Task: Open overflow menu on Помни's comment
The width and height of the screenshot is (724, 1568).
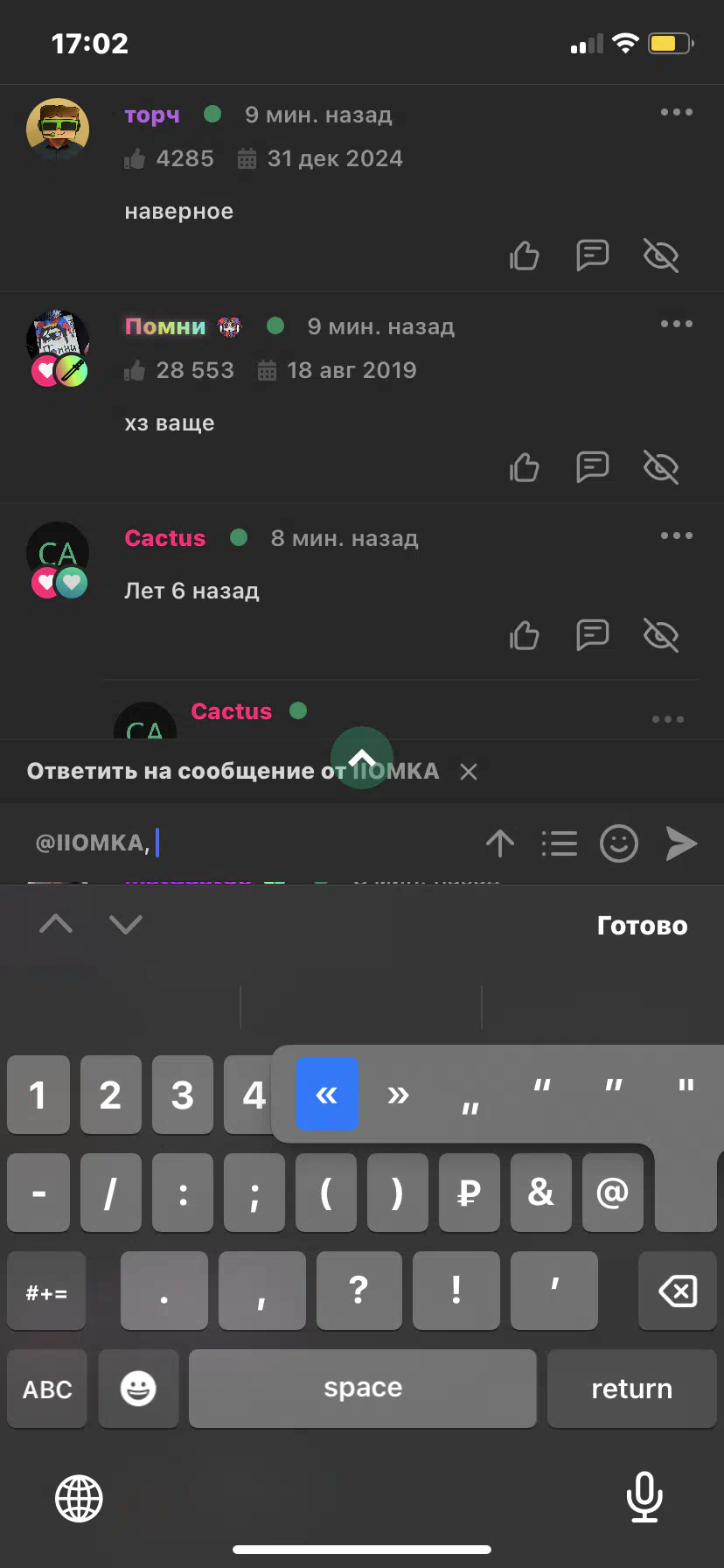Action: coord(677,324)
